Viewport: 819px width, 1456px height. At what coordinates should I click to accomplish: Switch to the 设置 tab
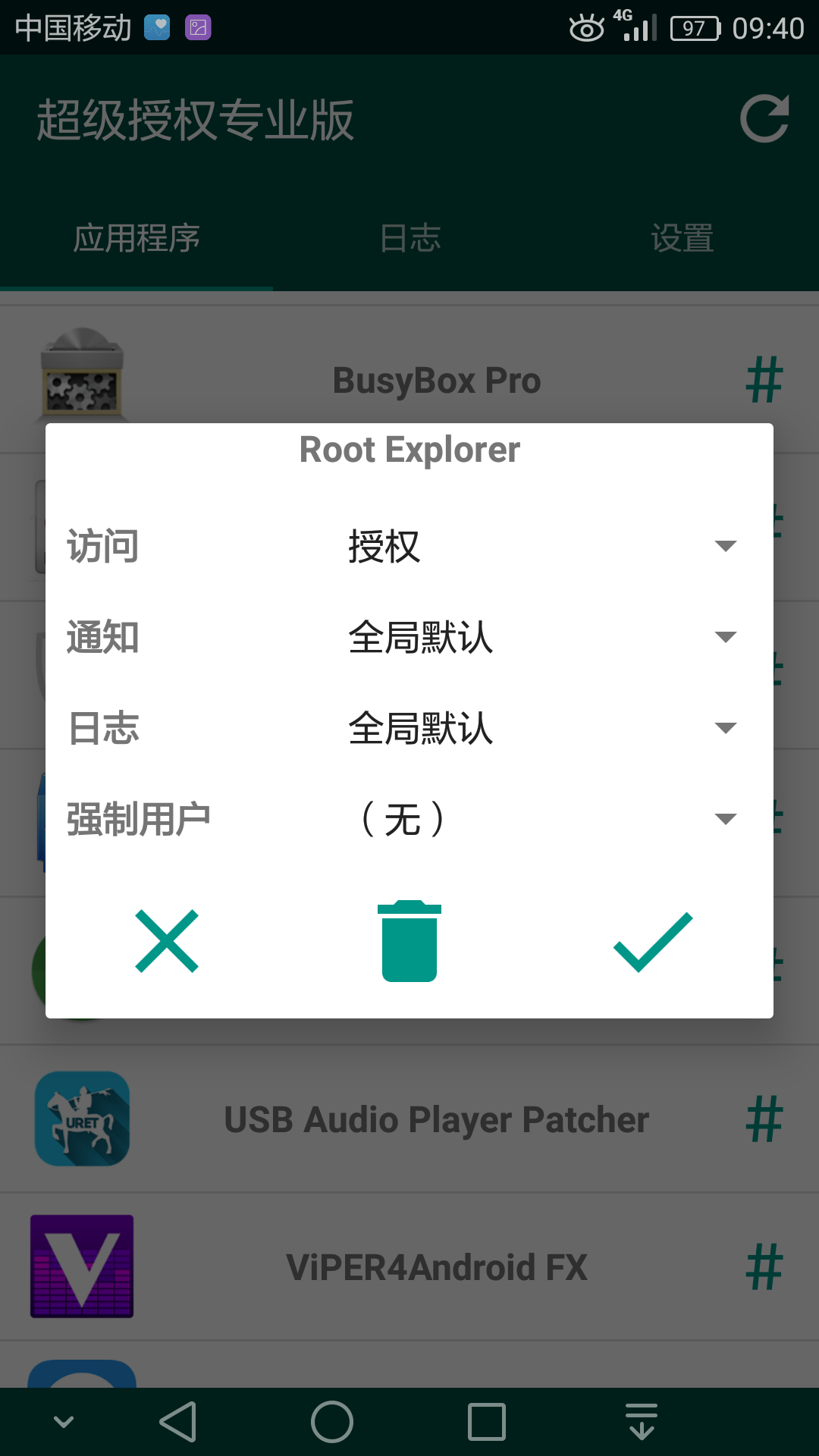tap(682, 237)
